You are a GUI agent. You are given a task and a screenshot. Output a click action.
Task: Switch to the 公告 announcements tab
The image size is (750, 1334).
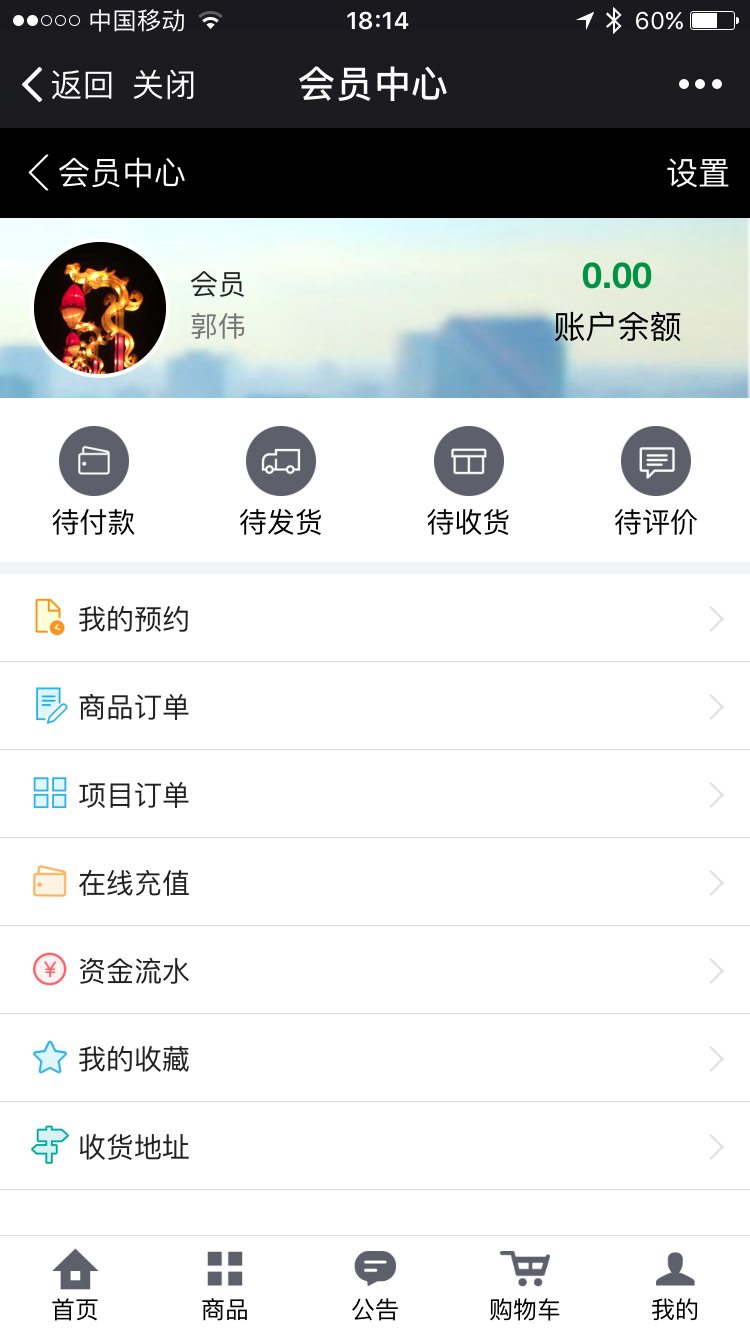pyautogui.click(x=375, y=1286)
